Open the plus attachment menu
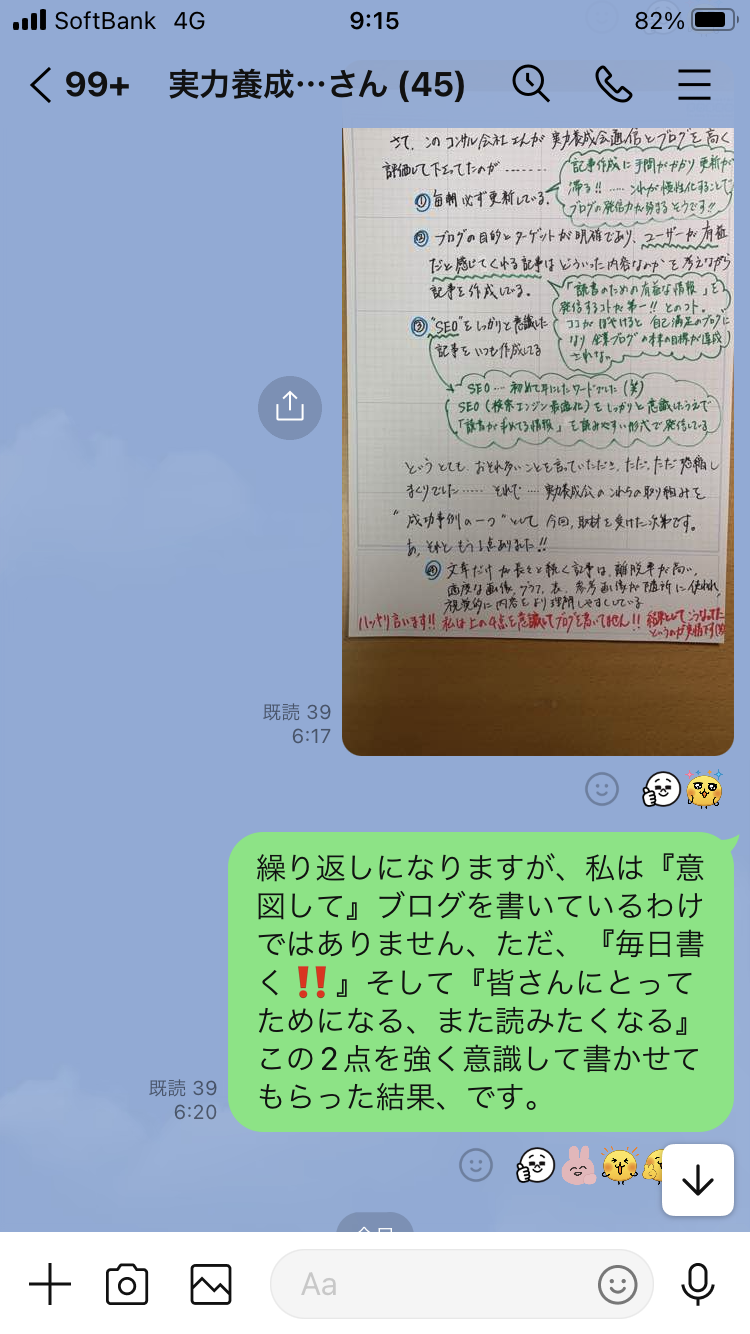The height and width of the screenshot is (1334, 750). tap(49, 1284)
